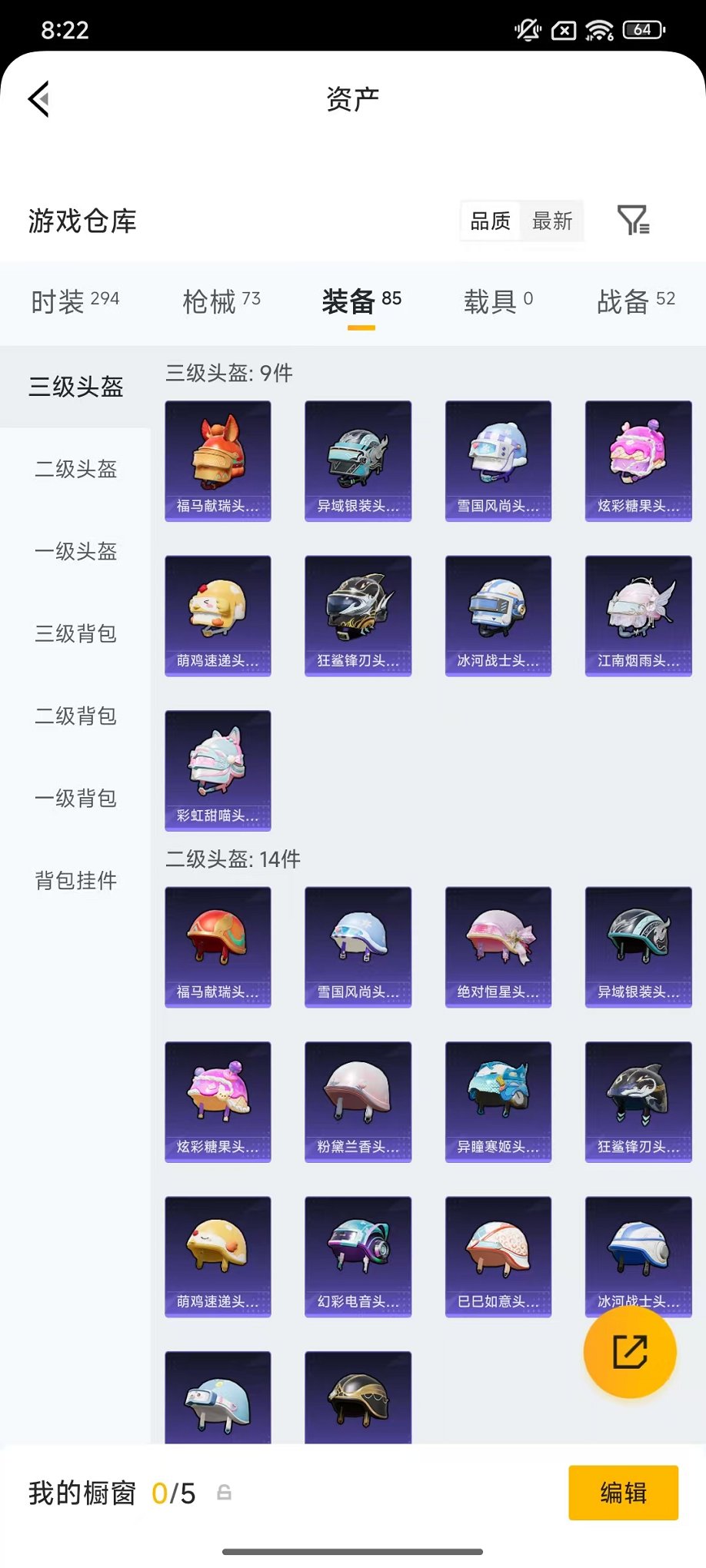Tap the 编辑 button
This screenshot has height=1568, width=706.
coord(623,1493)
